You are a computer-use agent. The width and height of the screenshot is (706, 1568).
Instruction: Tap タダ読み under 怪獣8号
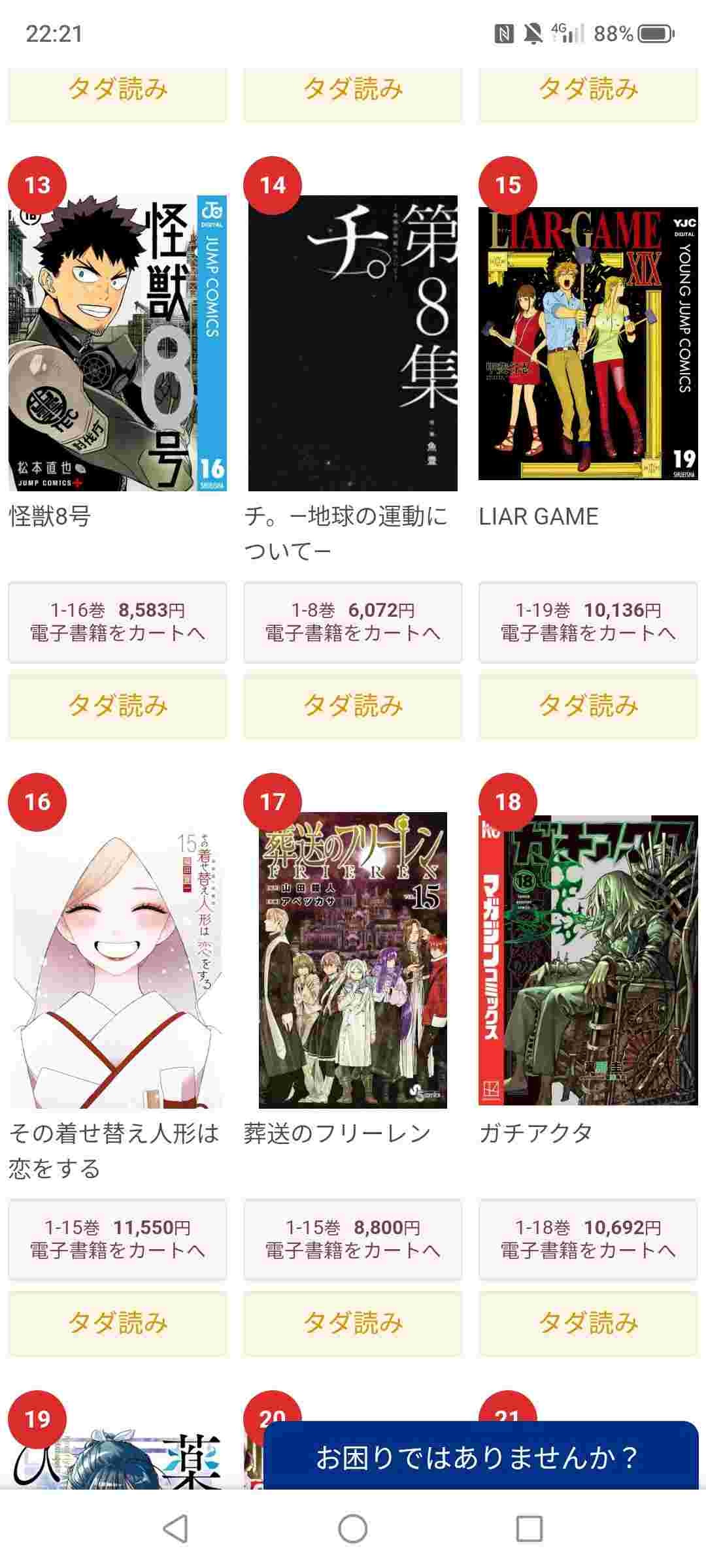click(x=118, y=706)
